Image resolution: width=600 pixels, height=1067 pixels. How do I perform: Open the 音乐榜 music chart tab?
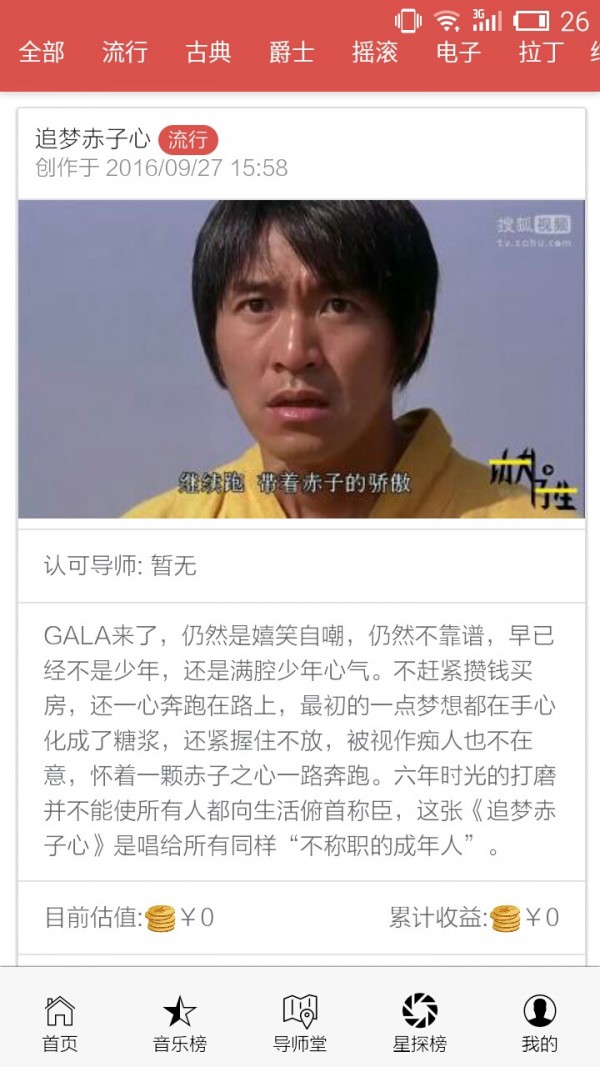pos(180,1023)
